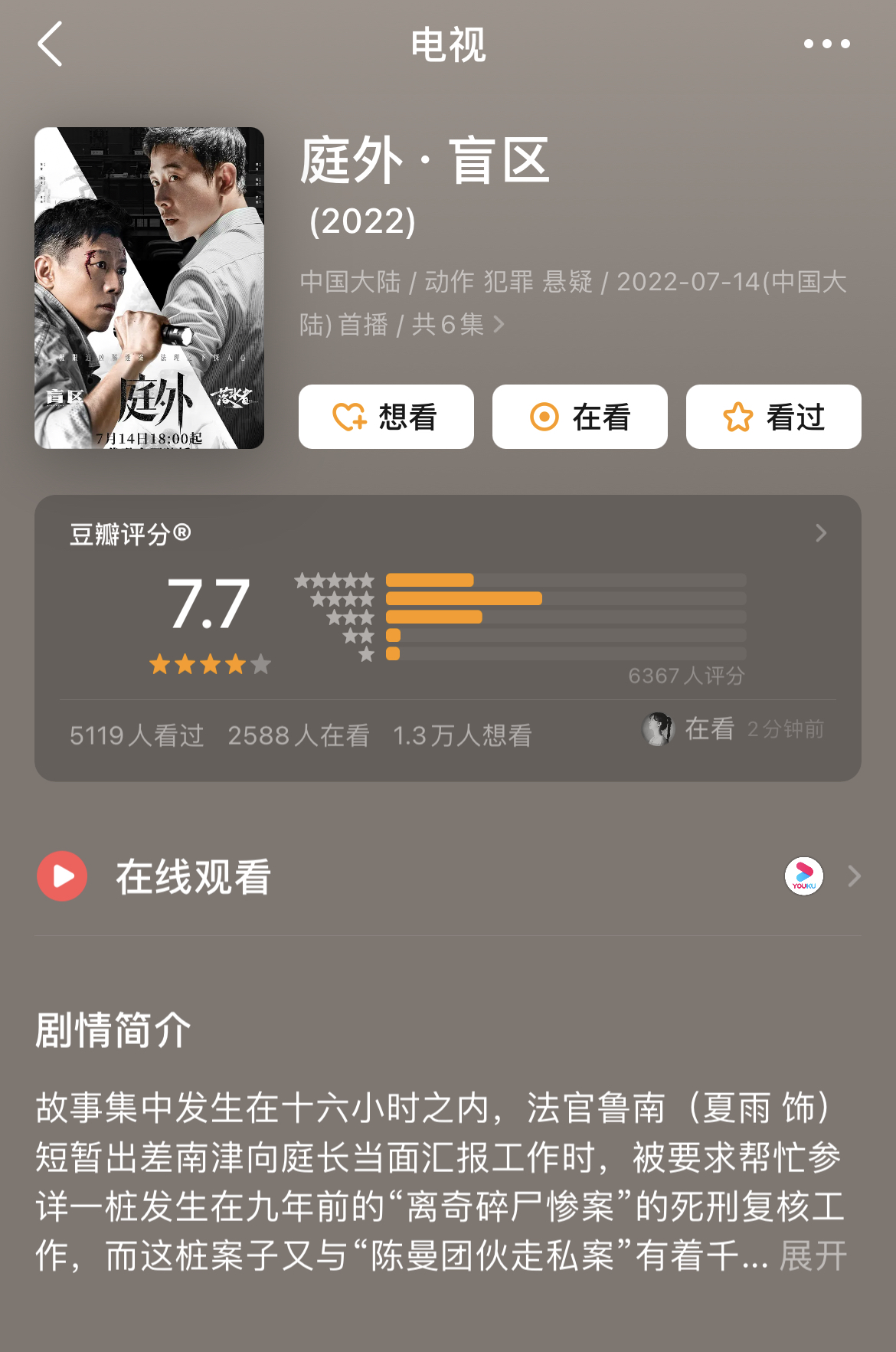Open show details via the 共6集 chevron
The width and height of the screenshot is (896, 1352).
coord(499,325)
